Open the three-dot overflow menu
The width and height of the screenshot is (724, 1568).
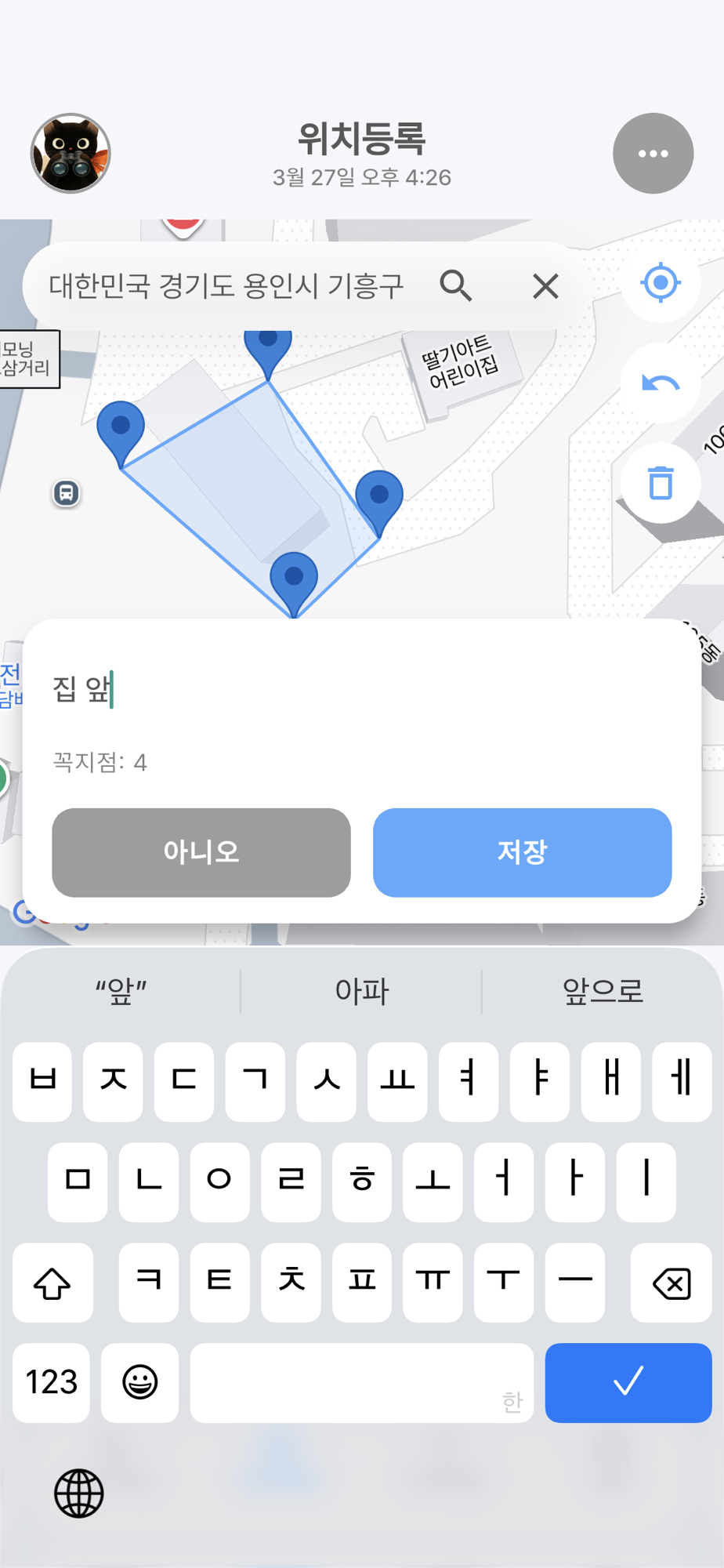653,154
